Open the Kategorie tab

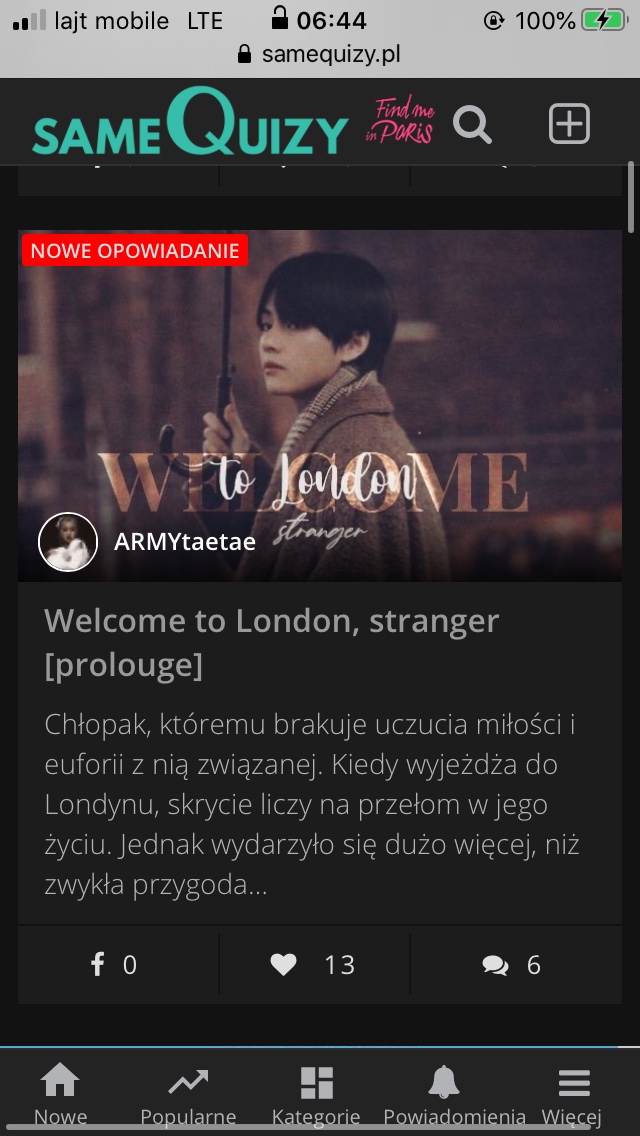[x=316, y=1094]
